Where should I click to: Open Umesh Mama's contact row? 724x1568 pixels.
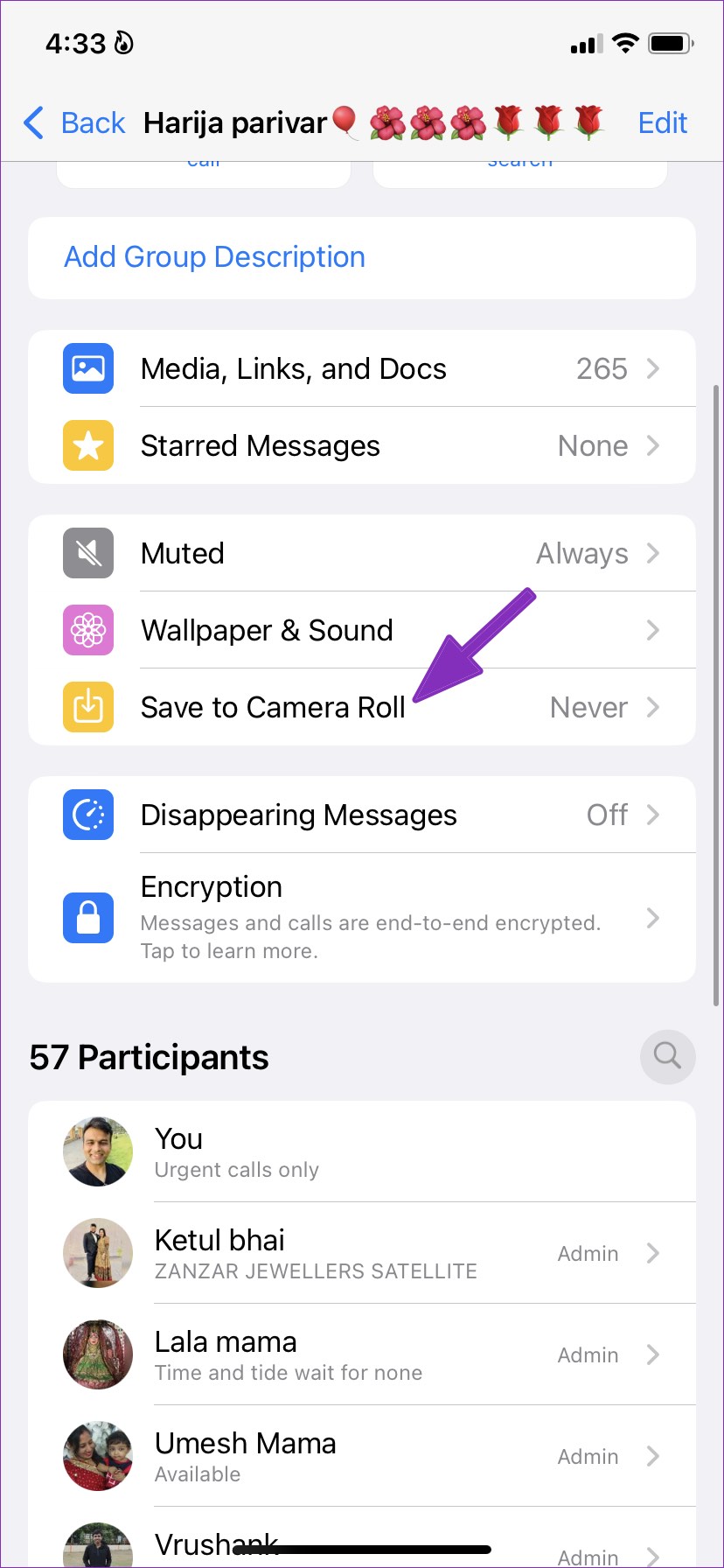click(x=362, y=1456)
